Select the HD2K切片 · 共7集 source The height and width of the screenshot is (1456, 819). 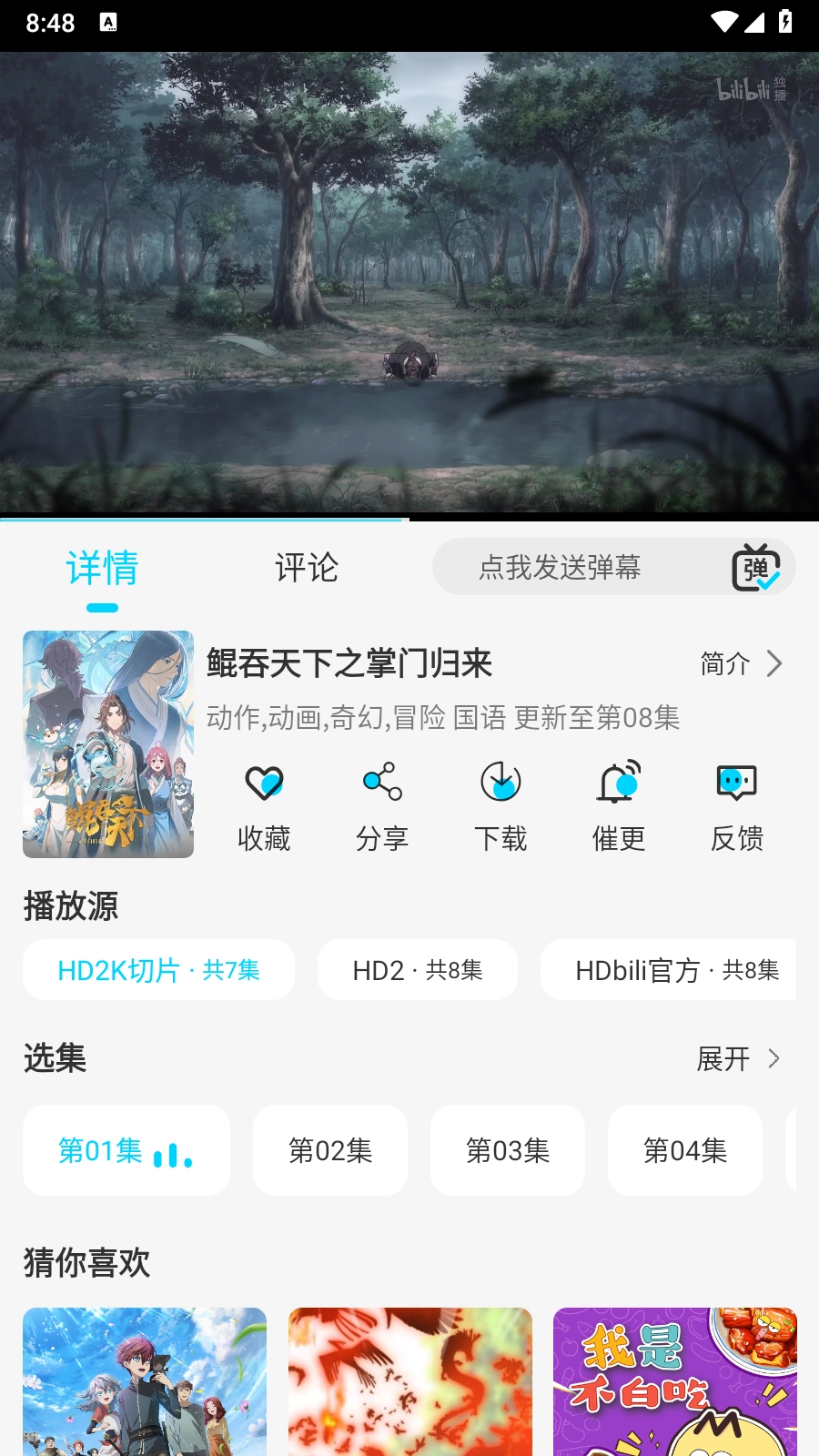[x=158, y=970]
